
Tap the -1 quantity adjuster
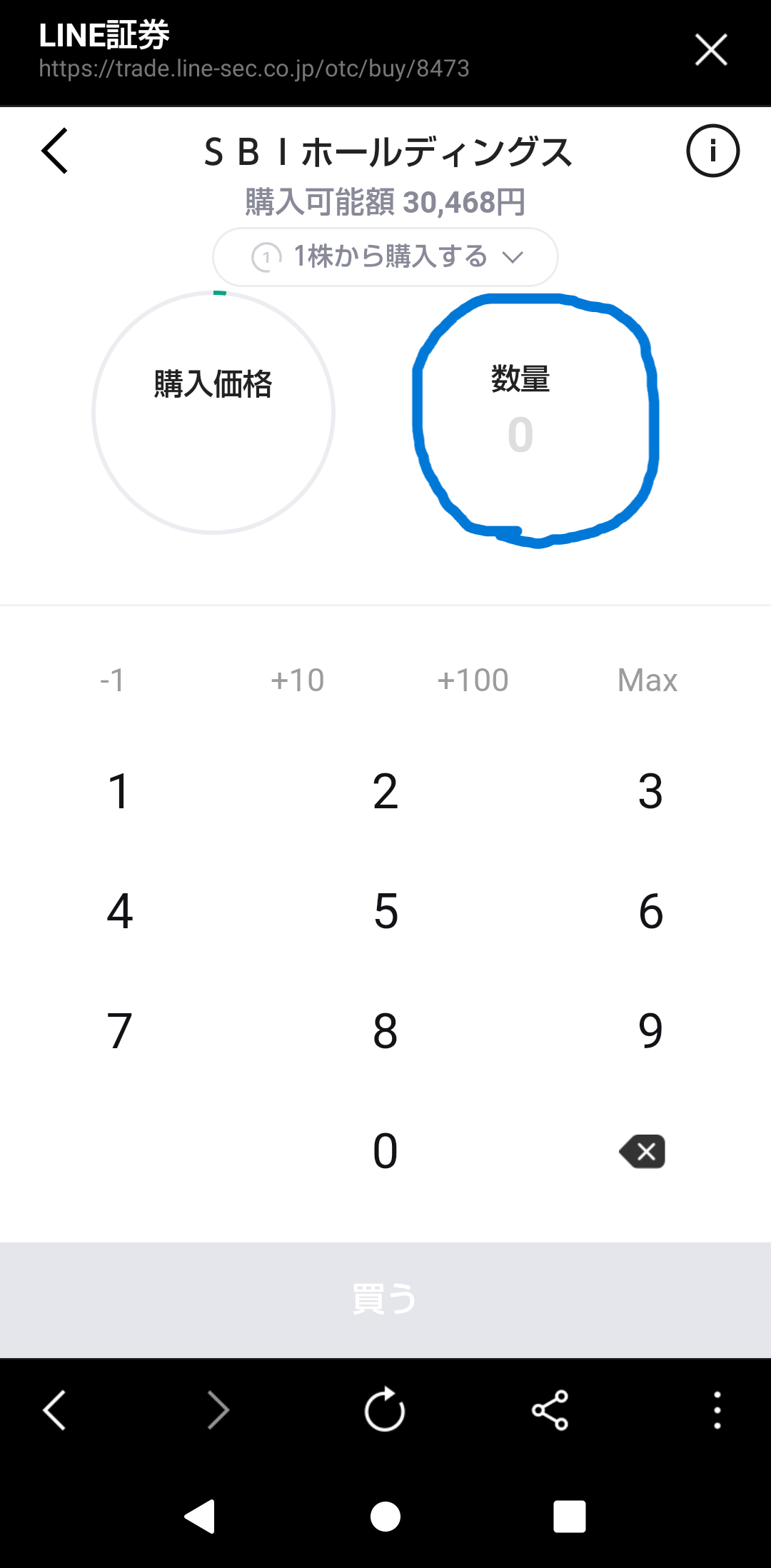(112, 680)
